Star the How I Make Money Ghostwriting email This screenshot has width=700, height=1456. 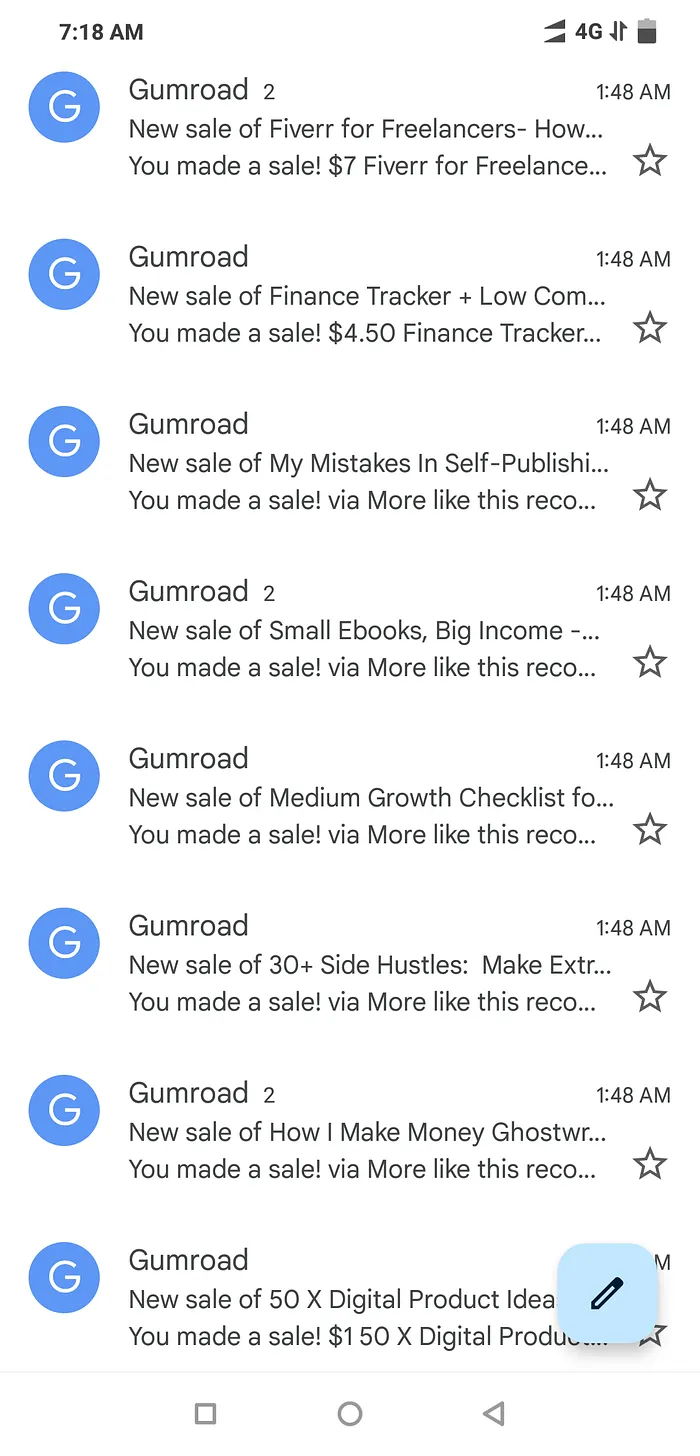(650, 1163)
